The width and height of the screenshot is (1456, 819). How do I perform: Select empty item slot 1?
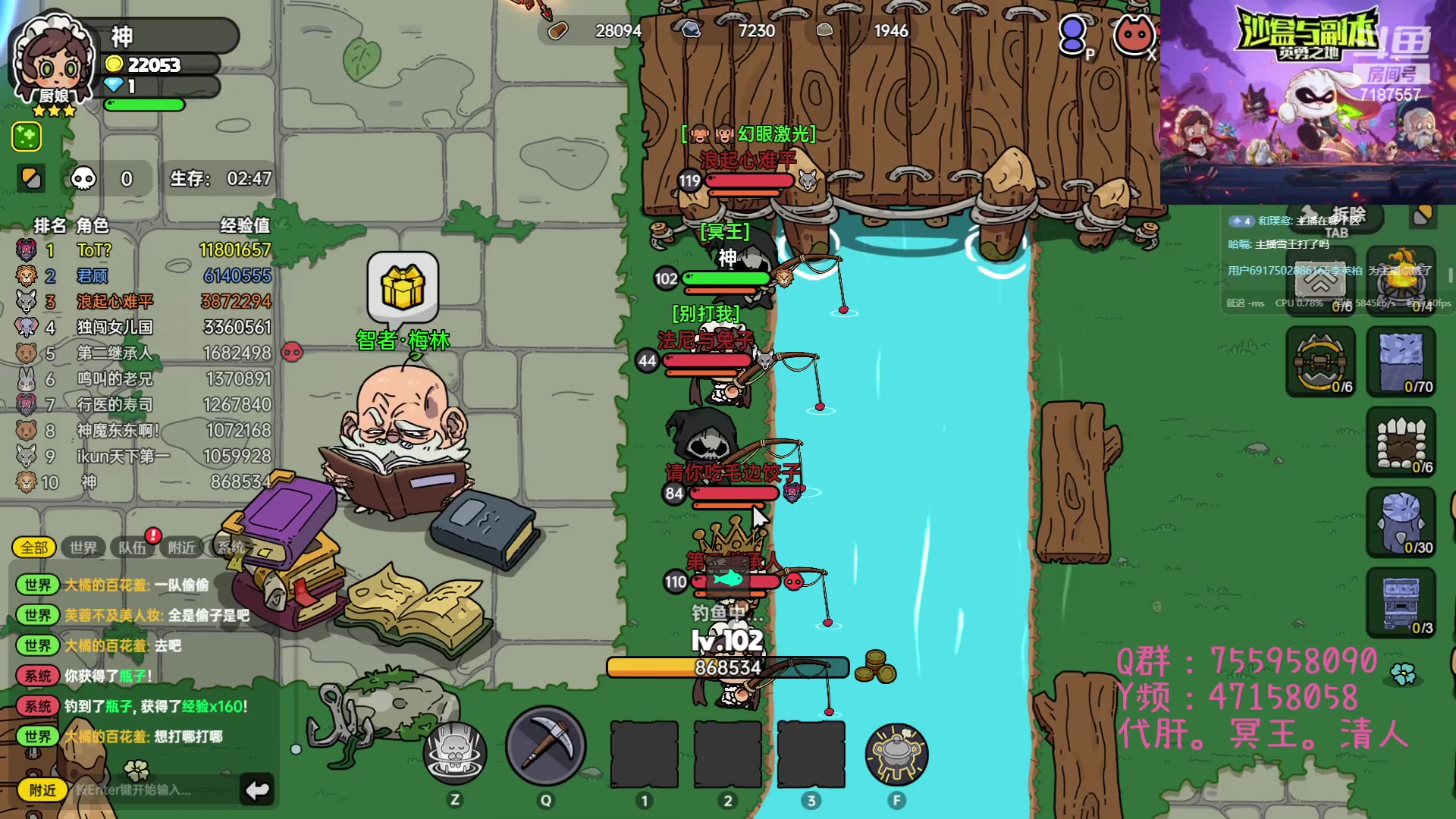645,754
